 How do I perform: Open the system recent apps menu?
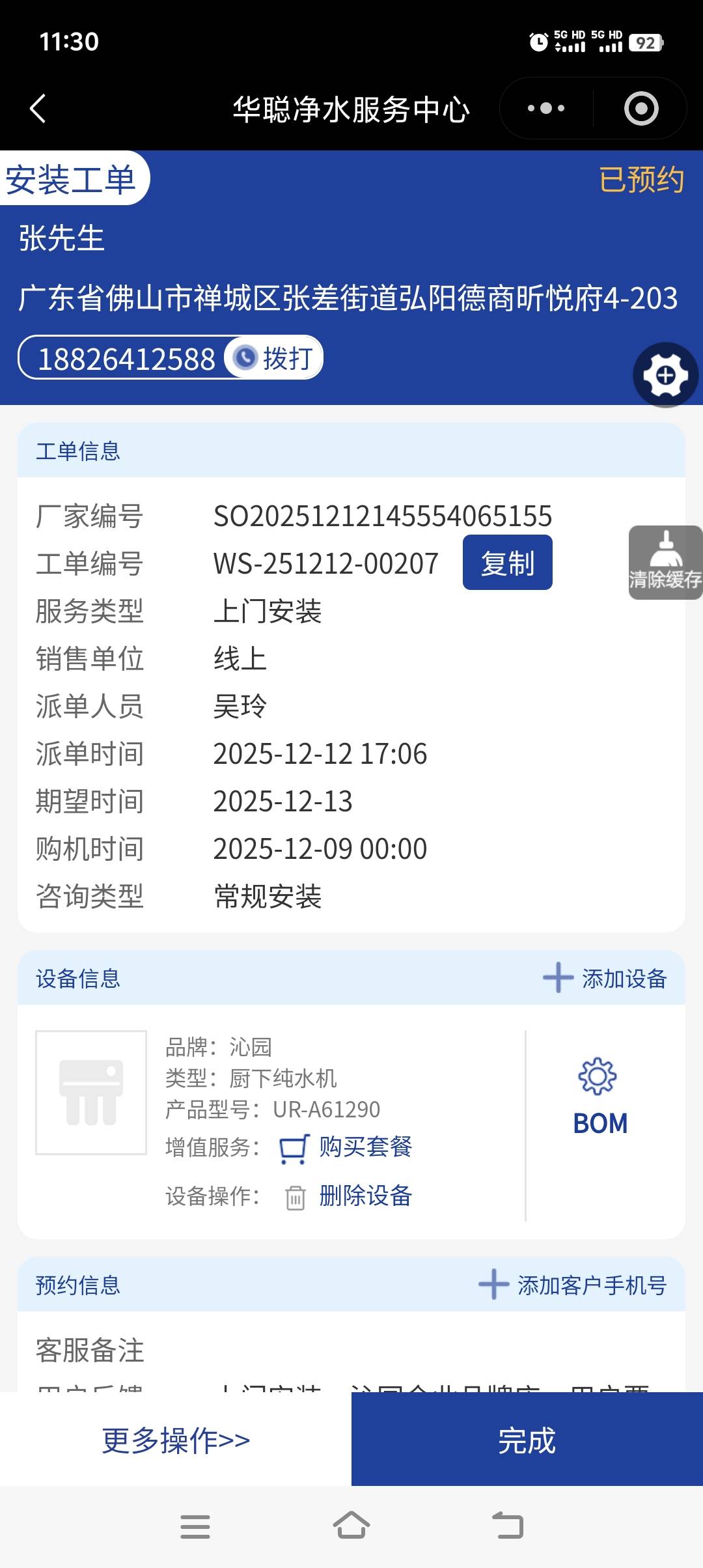click(195, 1526)
